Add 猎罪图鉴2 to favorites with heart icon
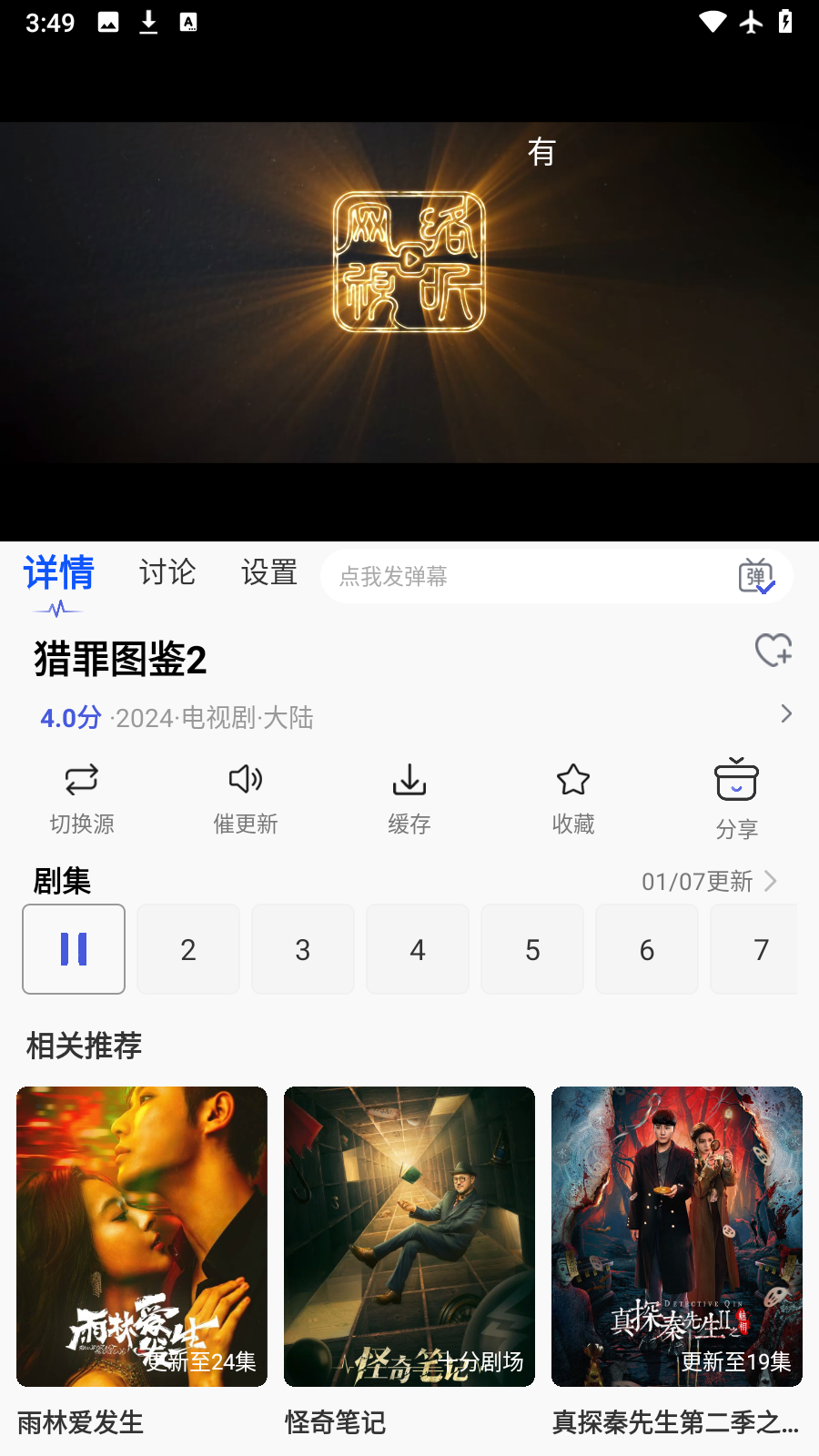The width and height of the screenshot is (819, 1456). click(x=773, y=651)
